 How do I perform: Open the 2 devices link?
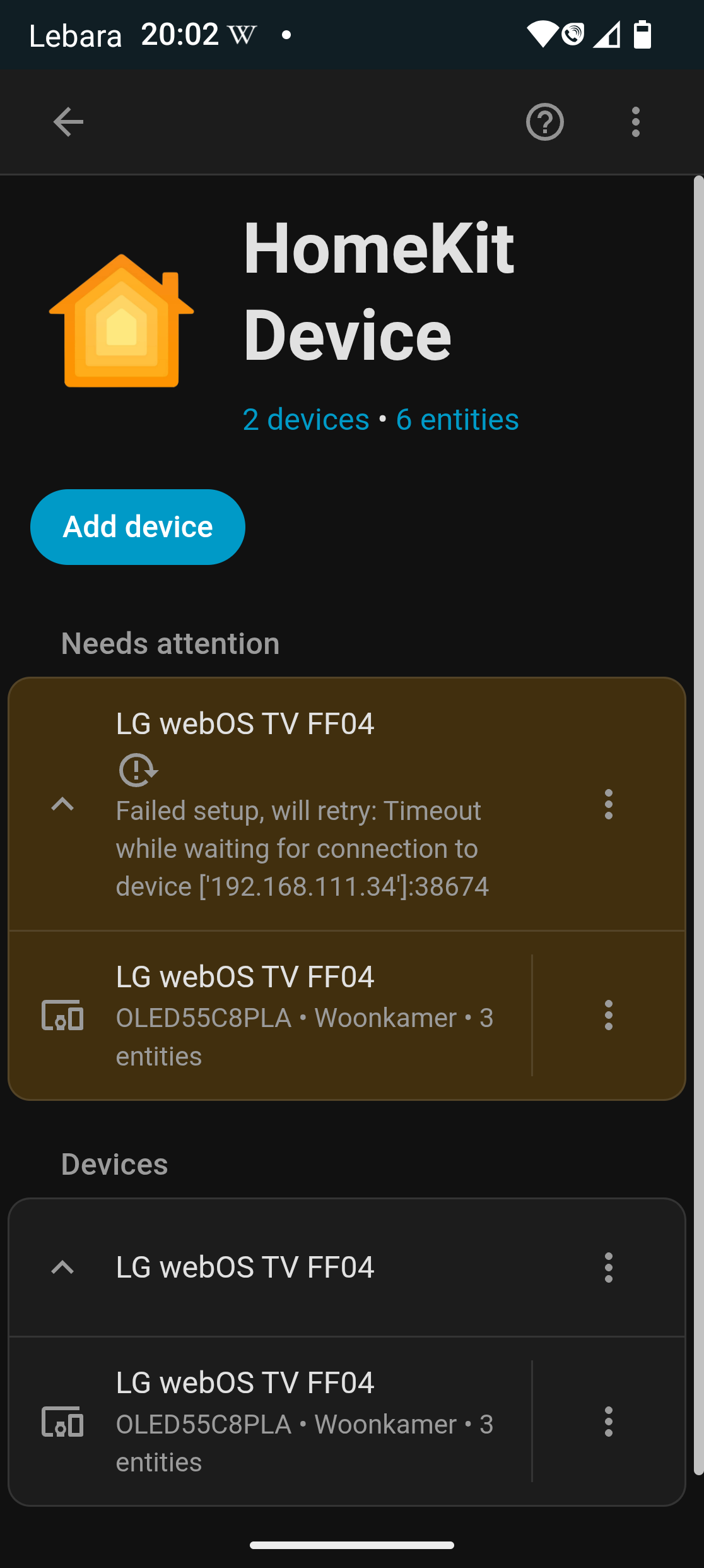(306, 420)
